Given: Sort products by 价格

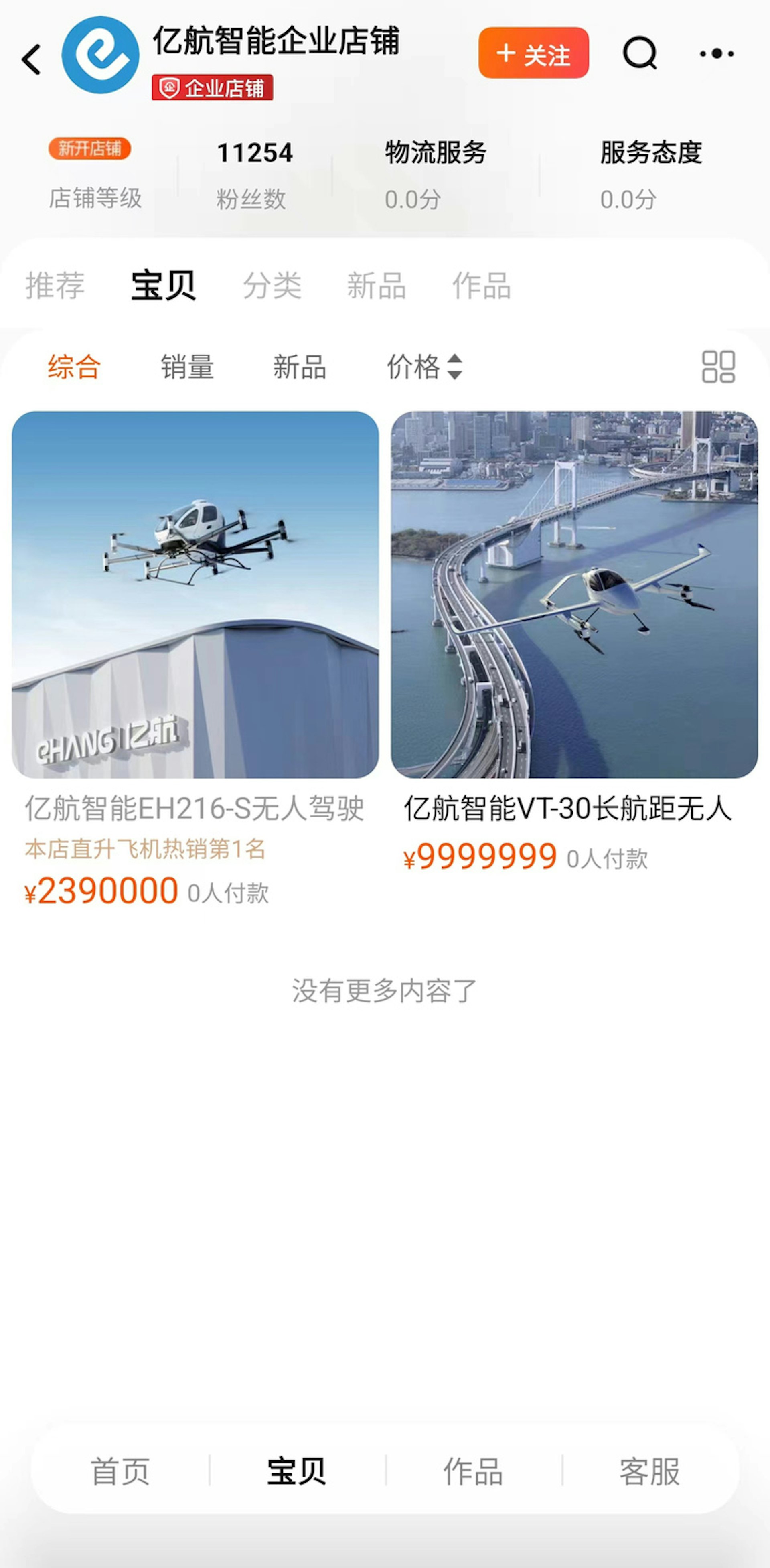Looking at the screenshot, I should tap(424, 367).
